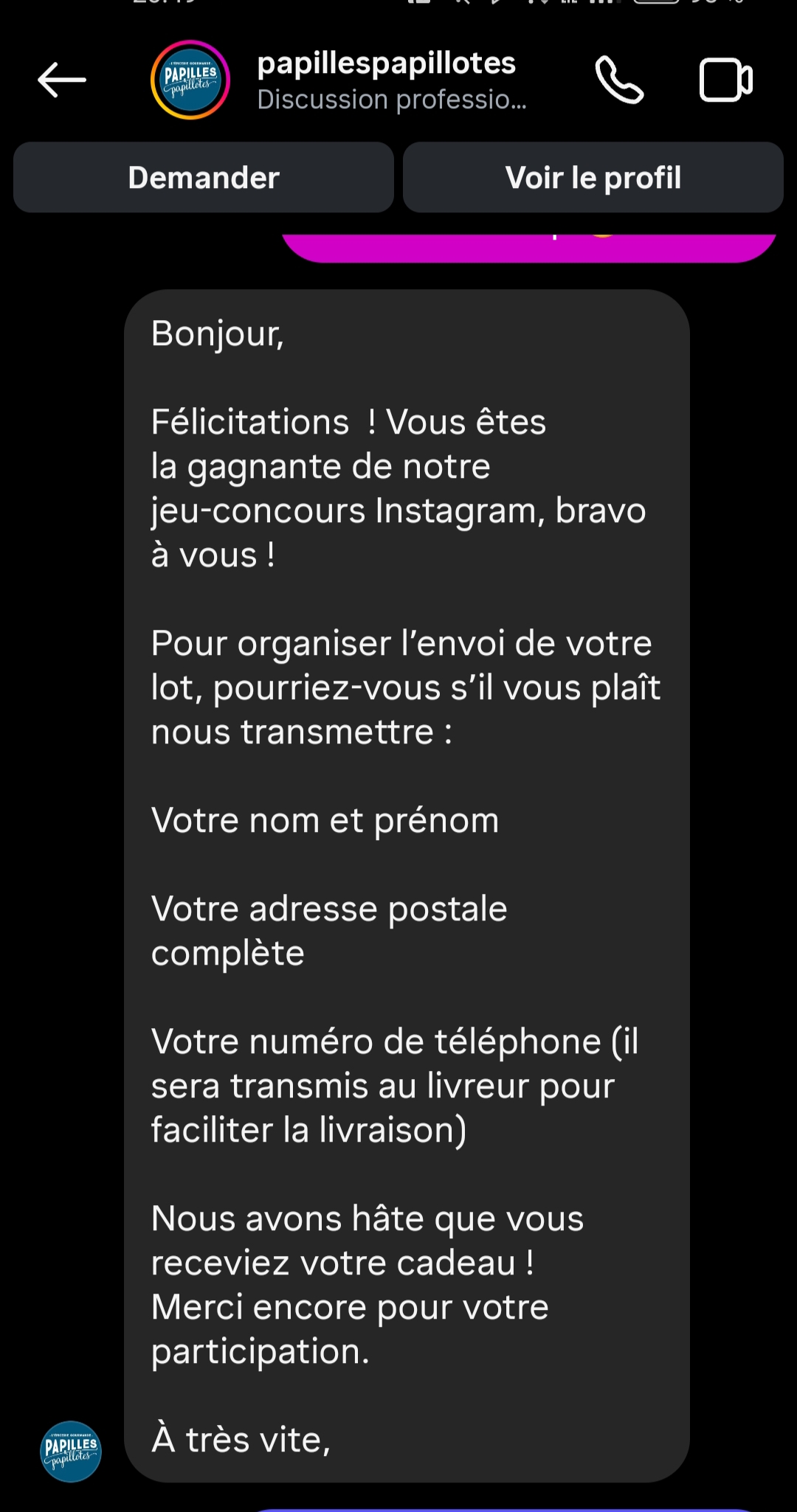Tap the Demander button
The height and width of the screenshot is (1512, 797).
tap(204, 178)
